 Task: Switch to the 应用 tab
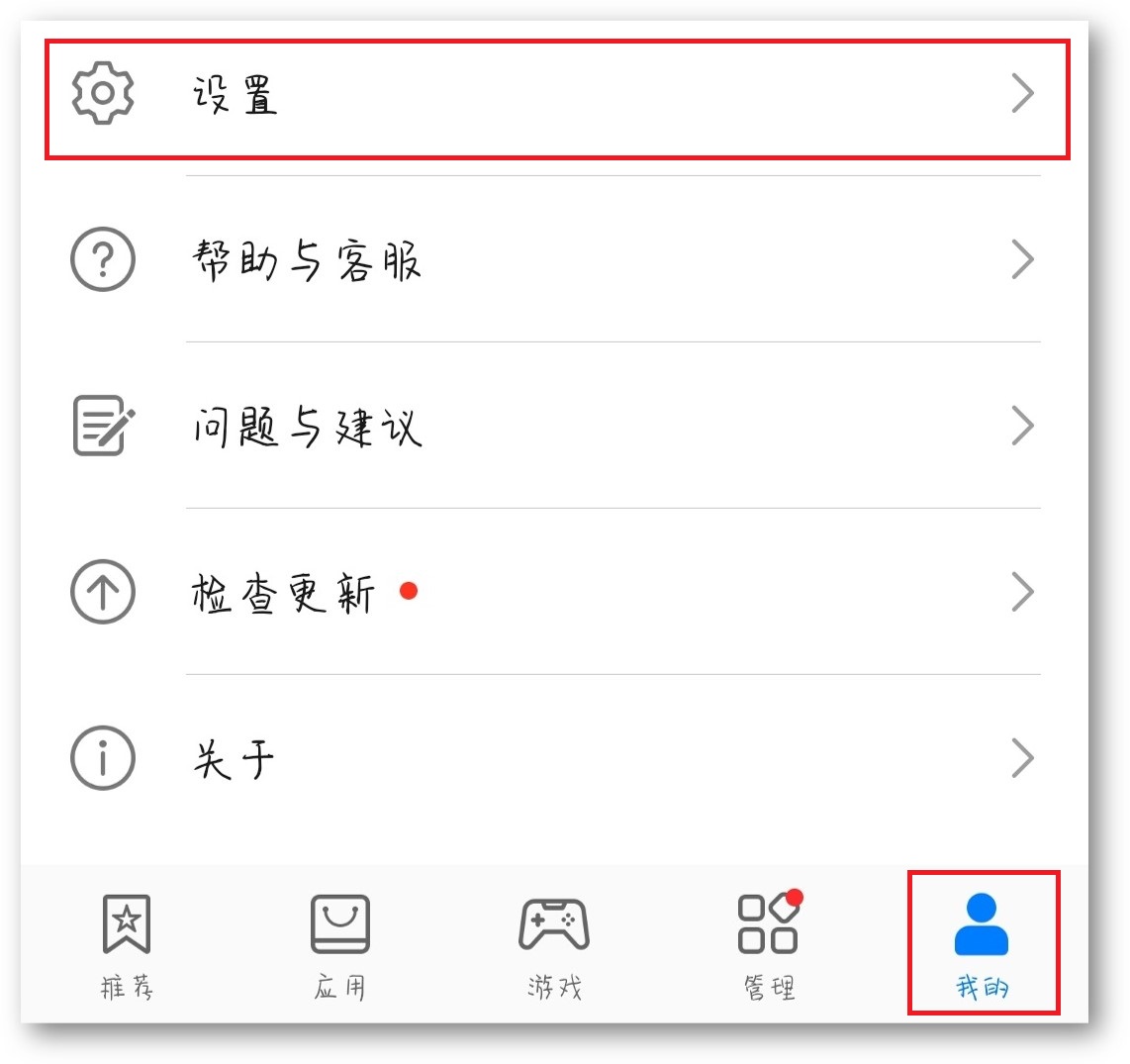(340, 945)
